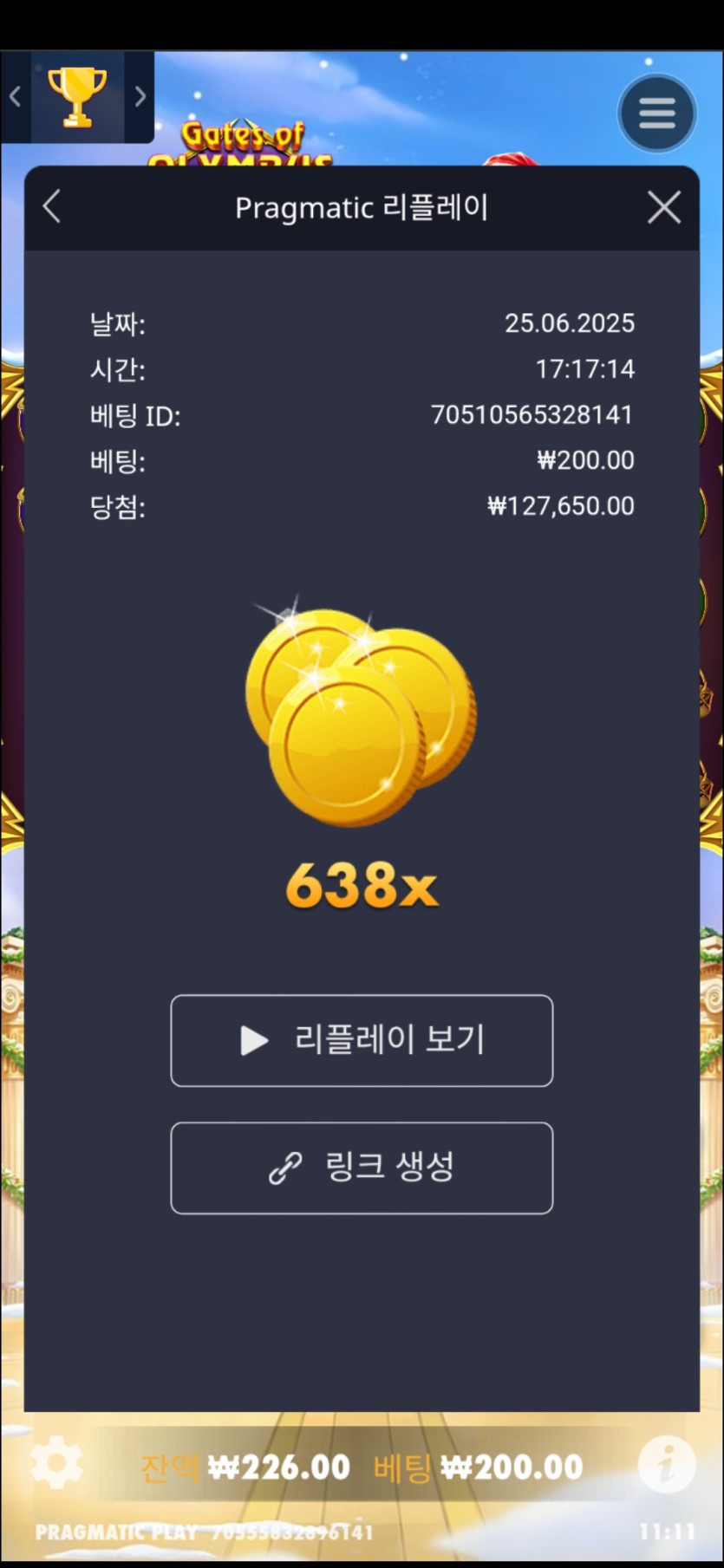Viewport: 724px width, 1568px height.
Task: Go back from the Pragmatic replay panel
Action: [x=52, y=207]
